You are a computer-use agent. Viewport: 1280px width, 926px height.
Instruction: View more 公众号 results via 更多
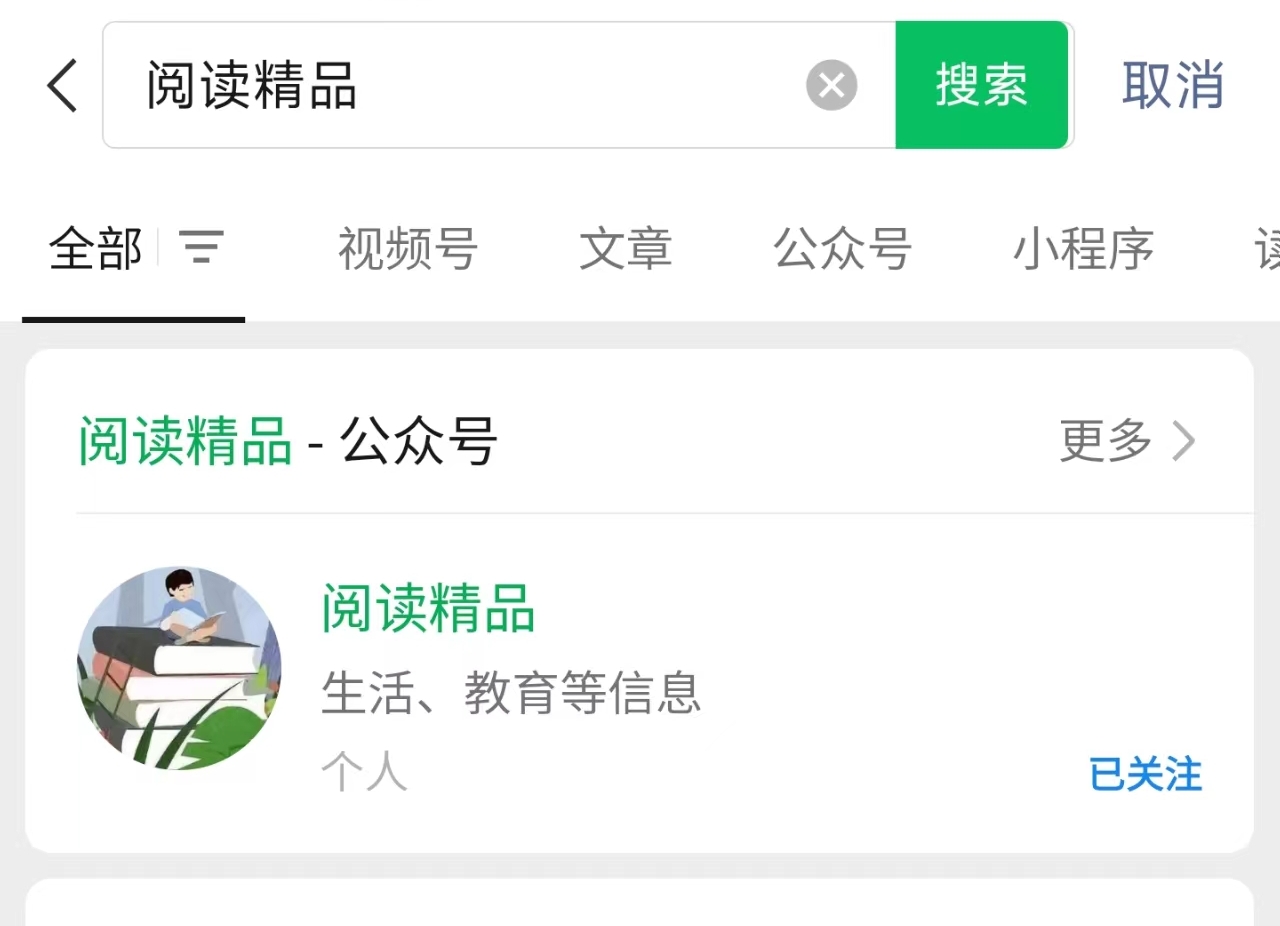point(1126,440)
